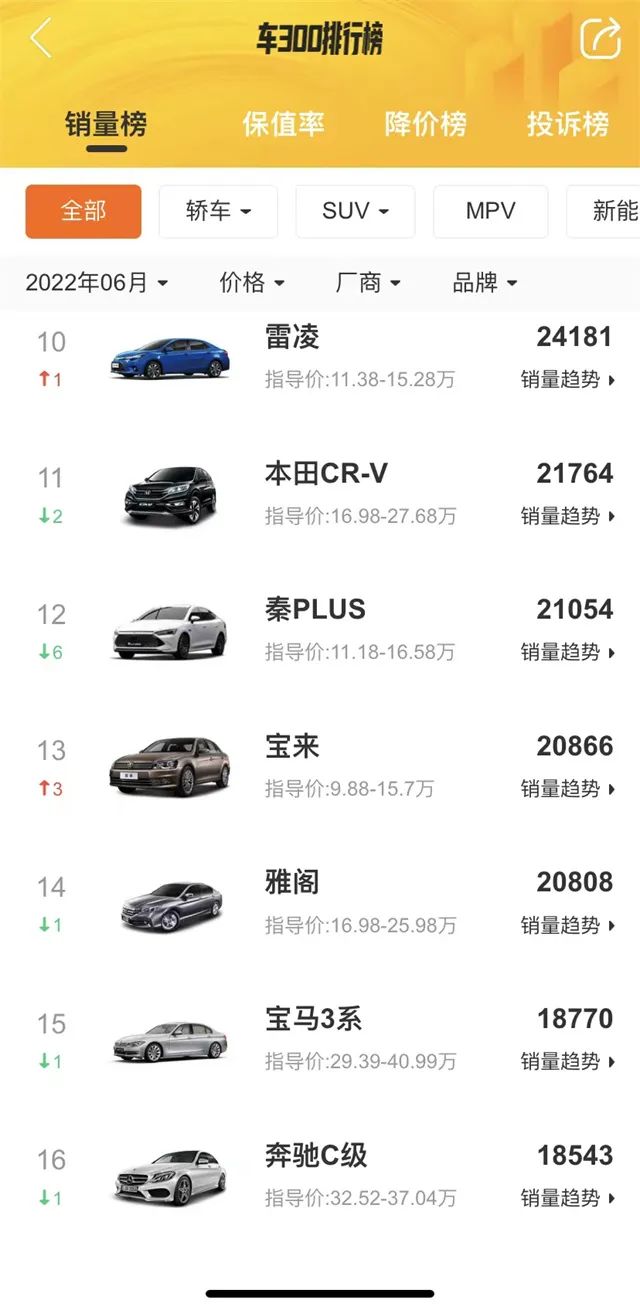Image resolution: width=640 pixels, height=1310 pixels.
Task: Open the 秦PLUS car entry
Action: (315, 610)
